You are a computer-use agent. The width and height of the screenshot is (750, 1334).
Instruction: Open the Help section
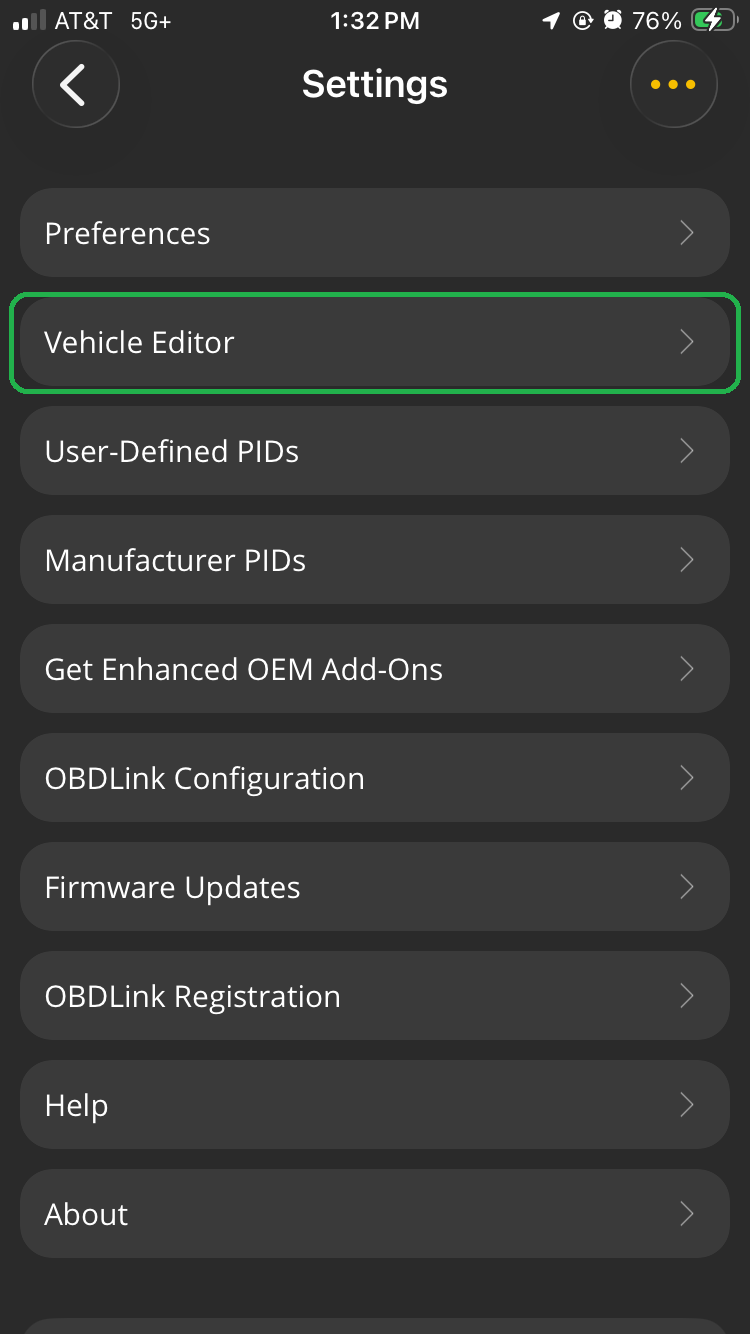click(x=375, y=1104)
